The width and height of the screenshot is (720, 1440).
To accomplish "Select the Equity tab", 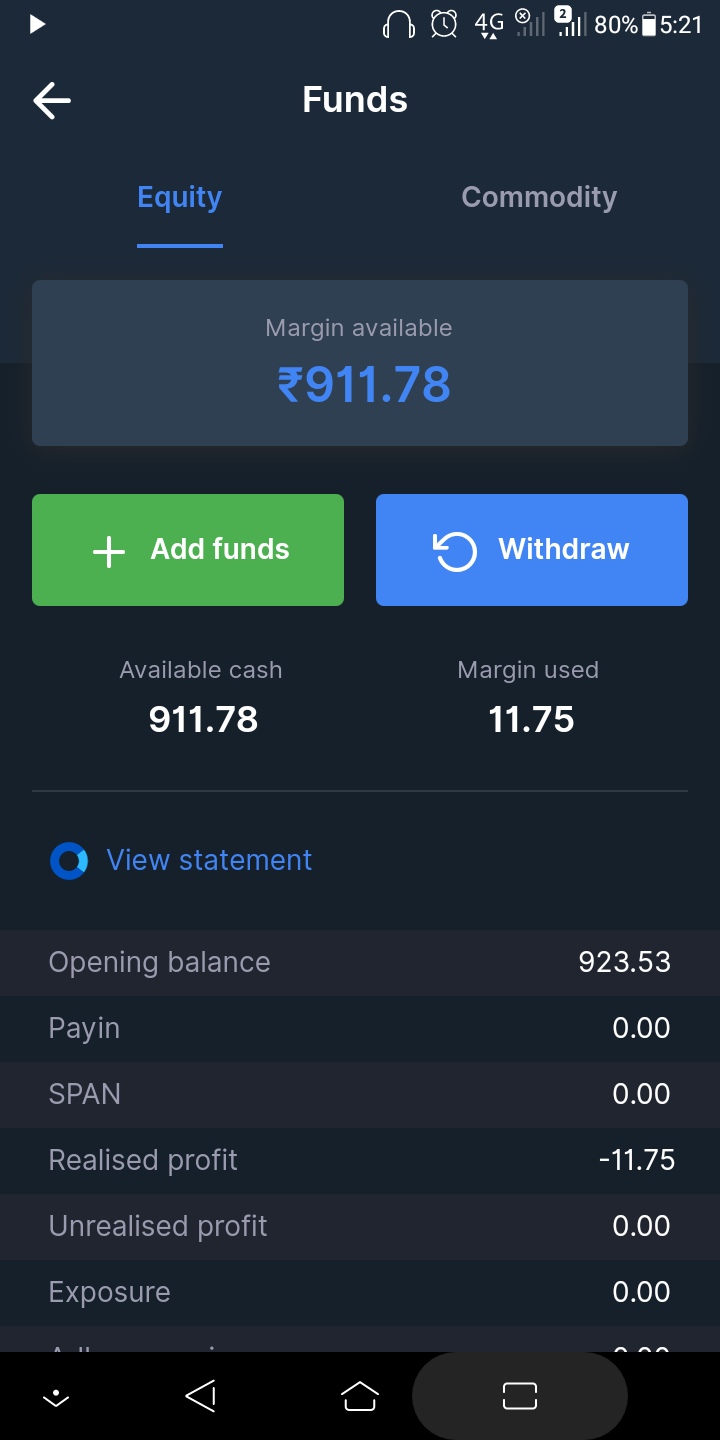I will (x=180, y=198).
